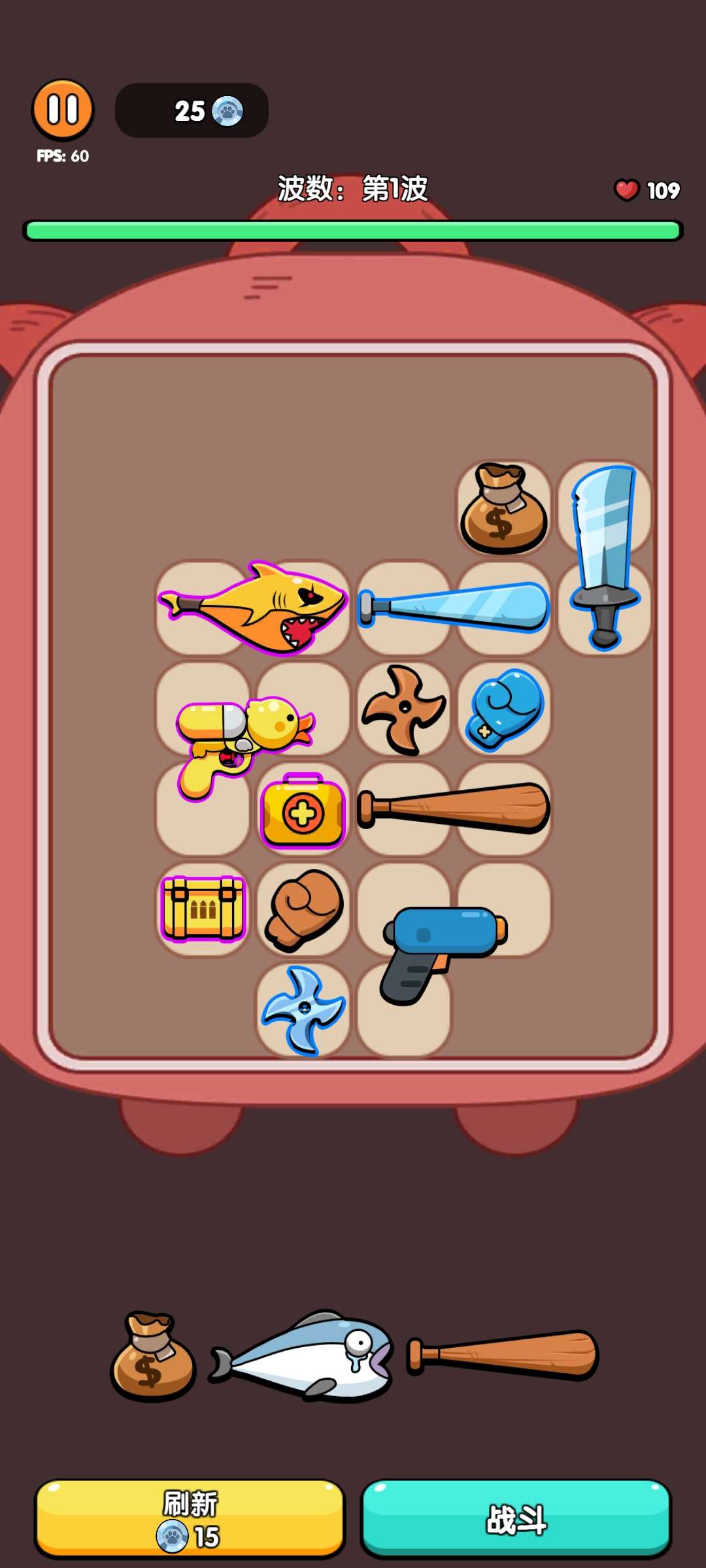The height and width of the screenshot is (1568, 706).
Task: Tap the money bag inside the backpack
Action: pos(503,510)
